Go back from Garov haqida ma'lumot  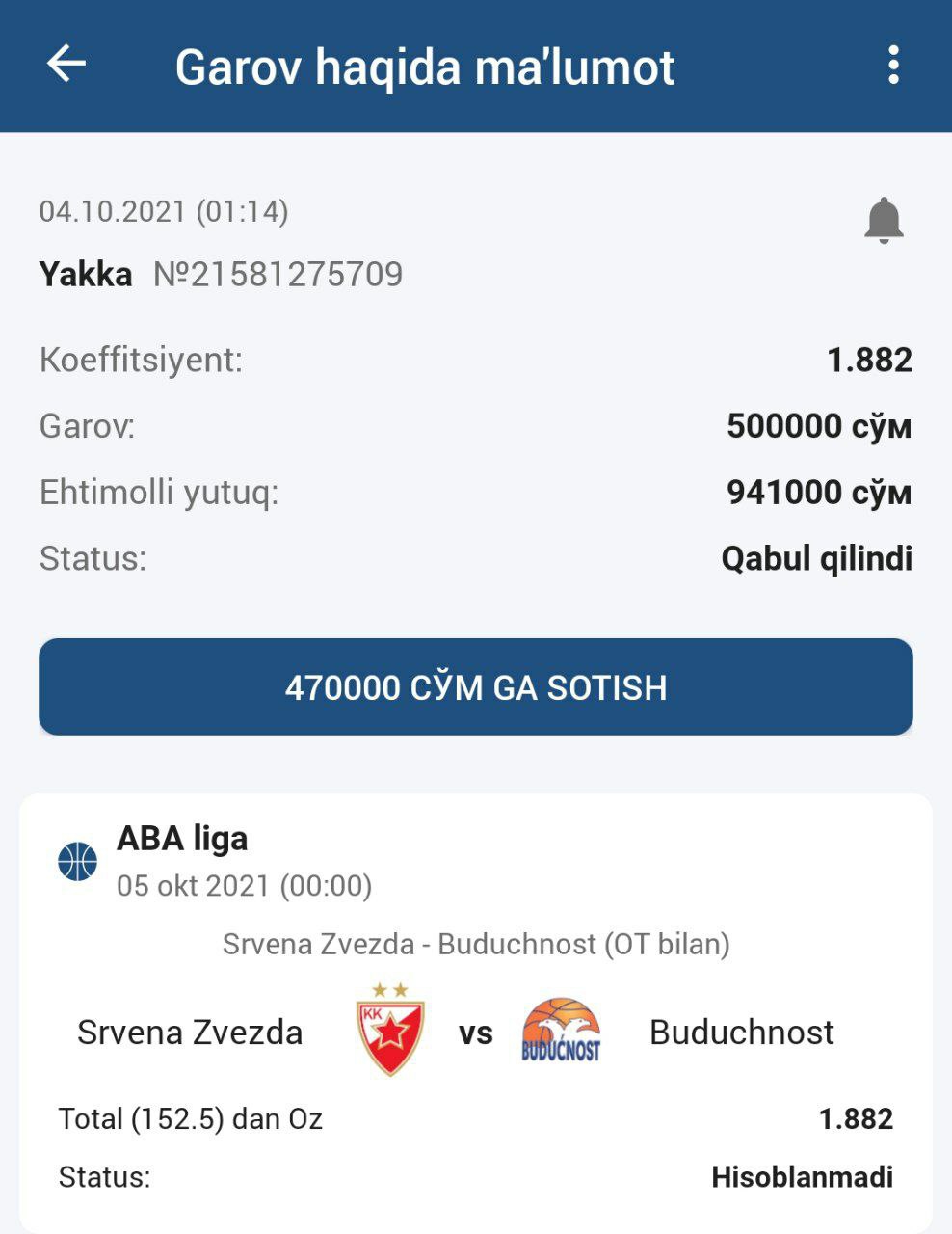coord(66,65)
